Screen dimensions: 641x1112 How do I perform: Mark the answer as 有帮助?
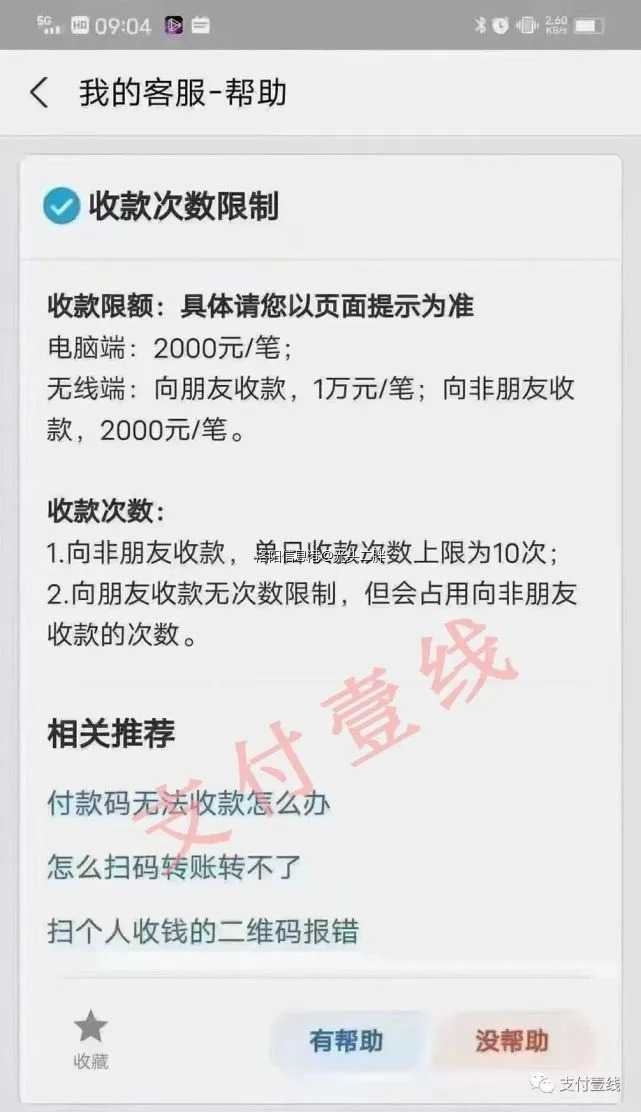pos(346,1041)
